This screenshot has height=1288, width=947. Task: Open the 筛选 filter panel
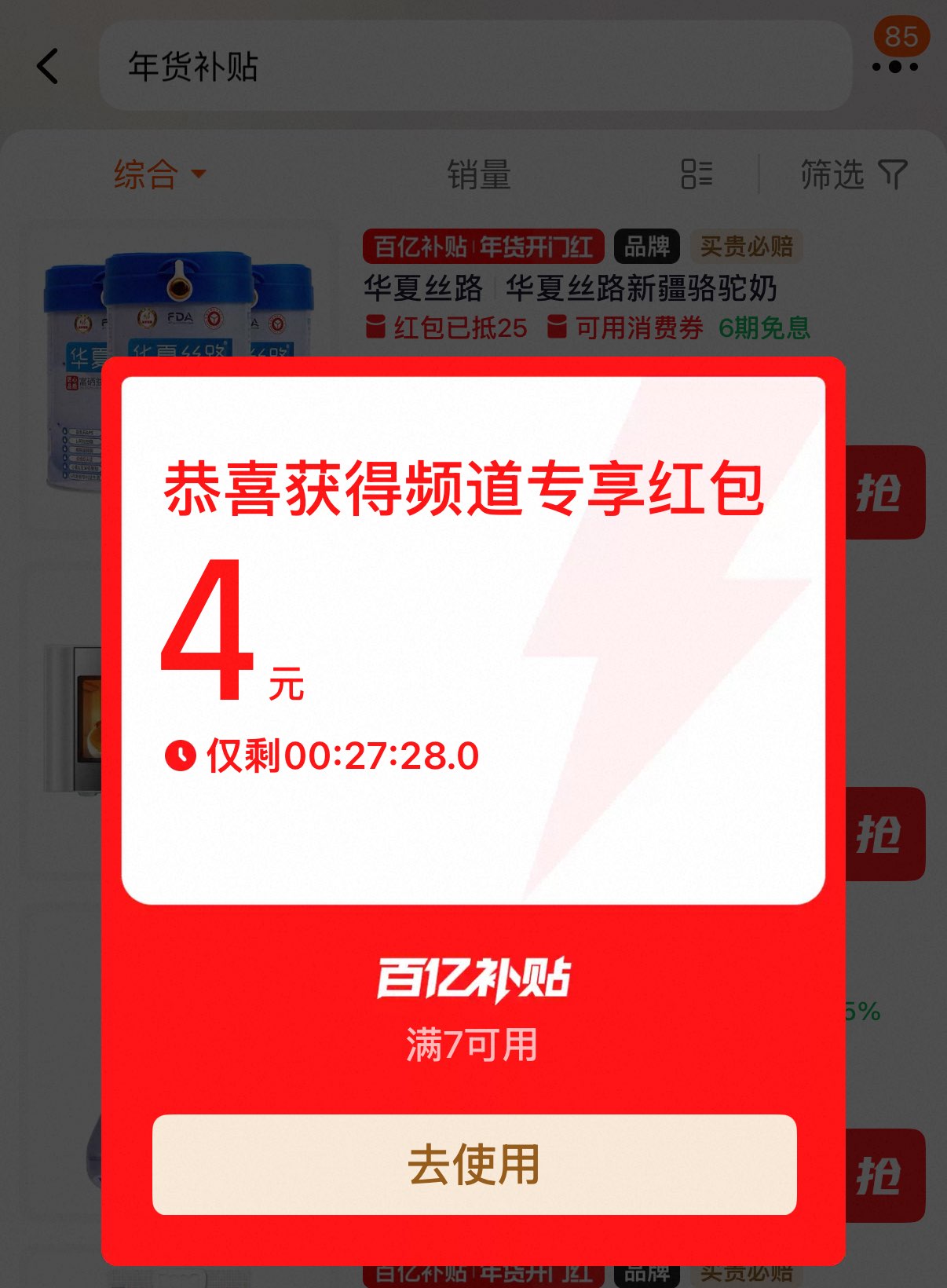tap(854, 174)
